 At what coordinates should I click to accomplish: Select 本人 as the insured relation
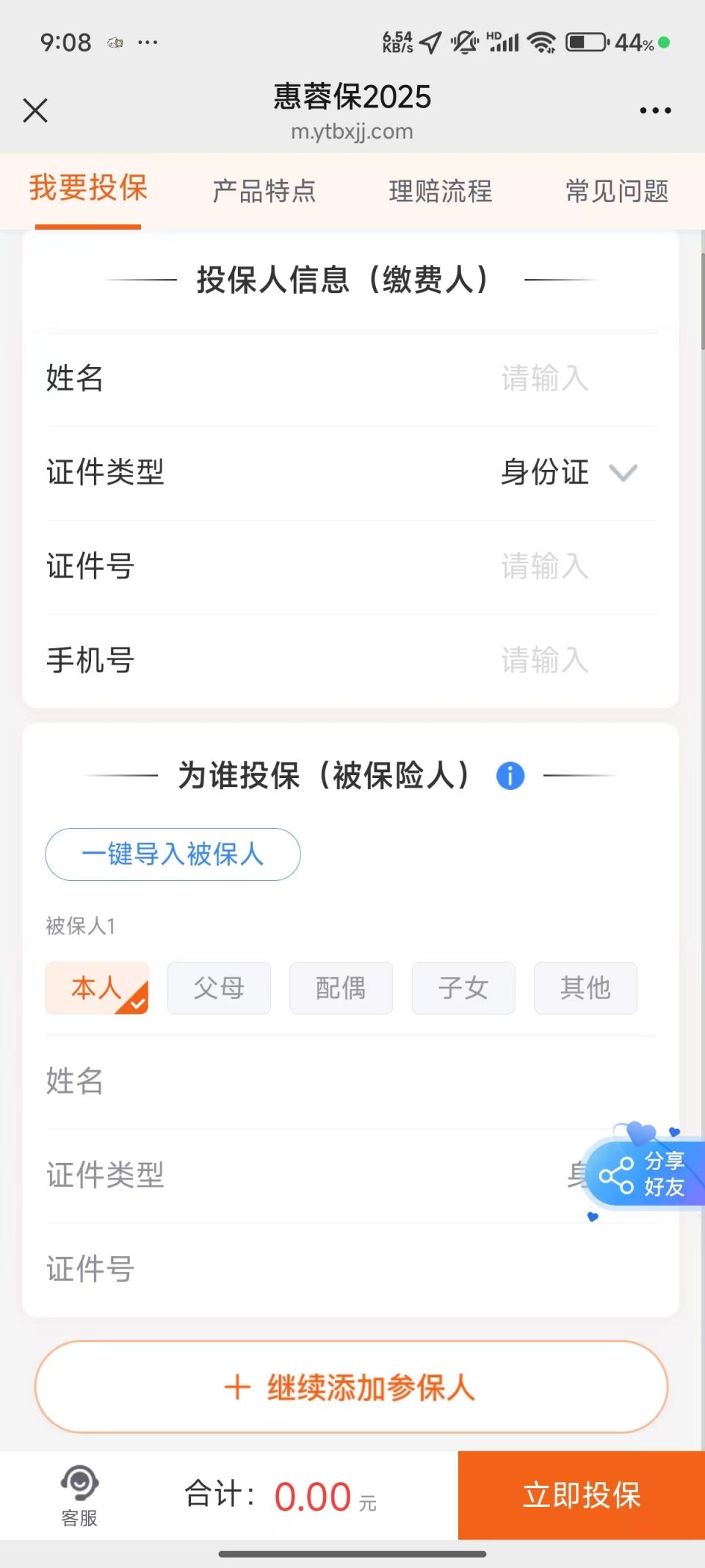pos(97,988)
